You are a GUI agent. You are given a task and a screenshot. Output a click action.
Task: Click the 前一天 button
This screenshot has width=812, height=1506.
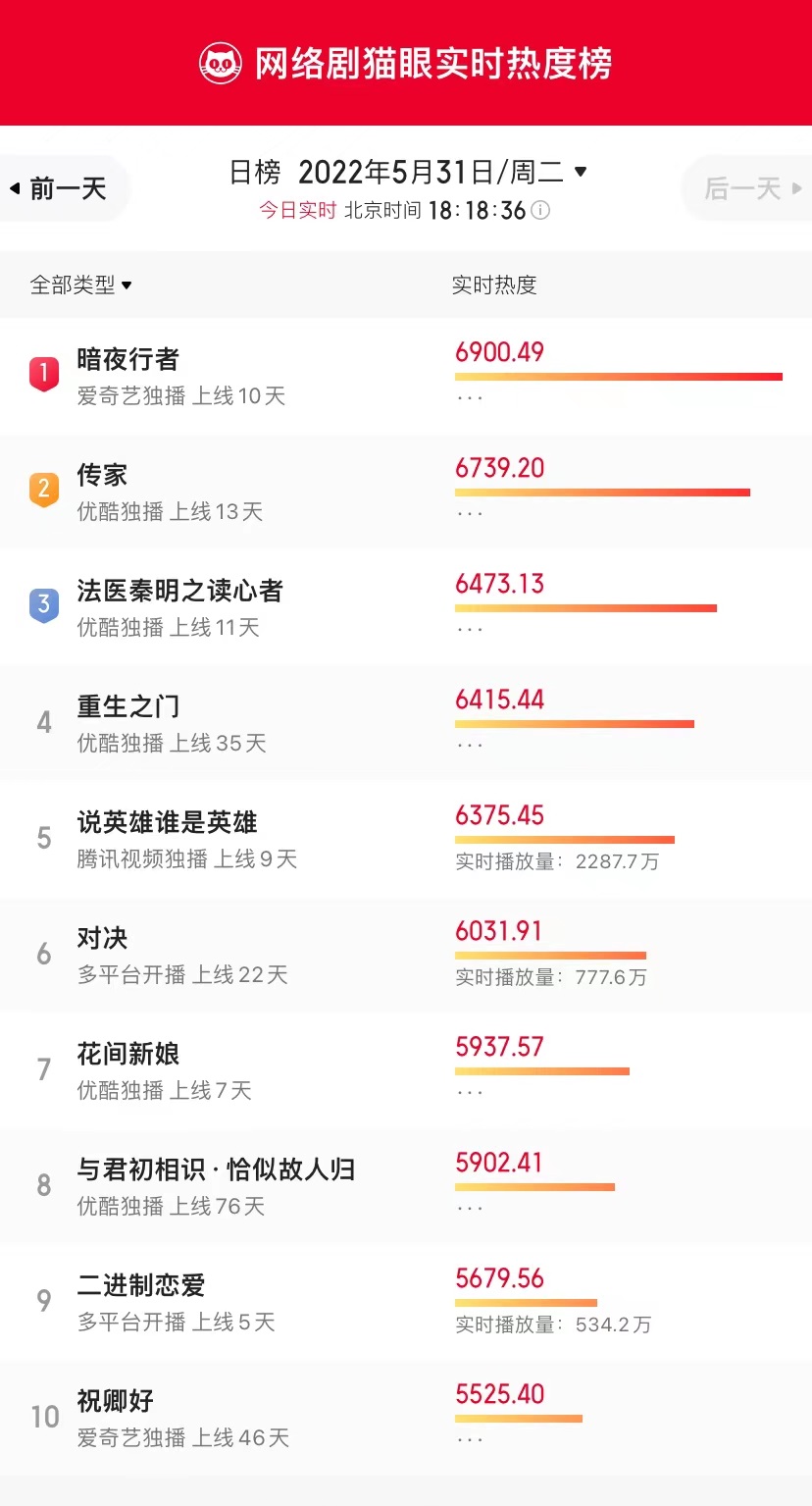(59, 187)
